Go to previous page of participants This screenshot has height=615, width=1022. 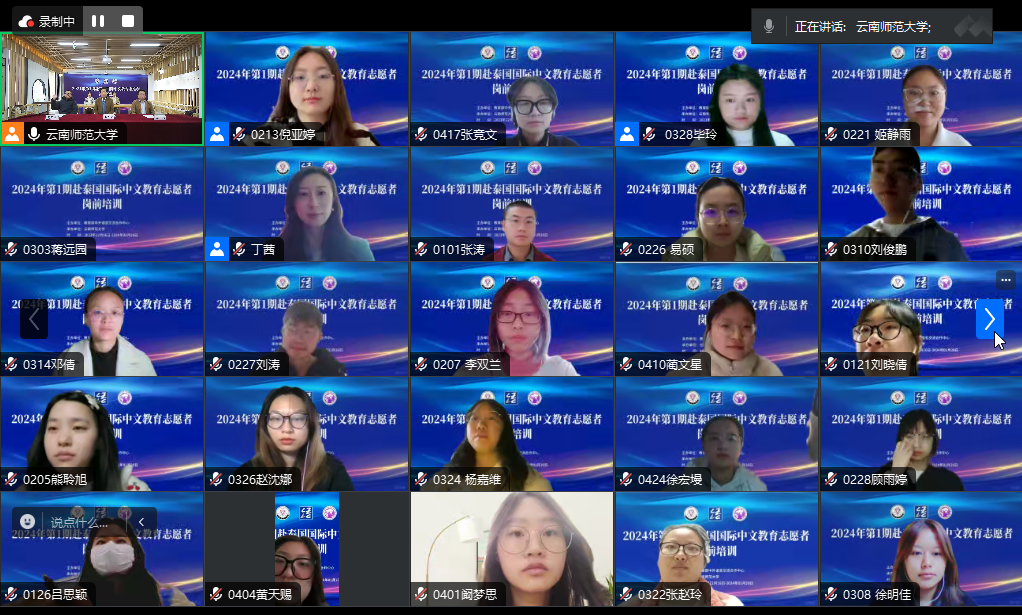(x=34, y=319)
